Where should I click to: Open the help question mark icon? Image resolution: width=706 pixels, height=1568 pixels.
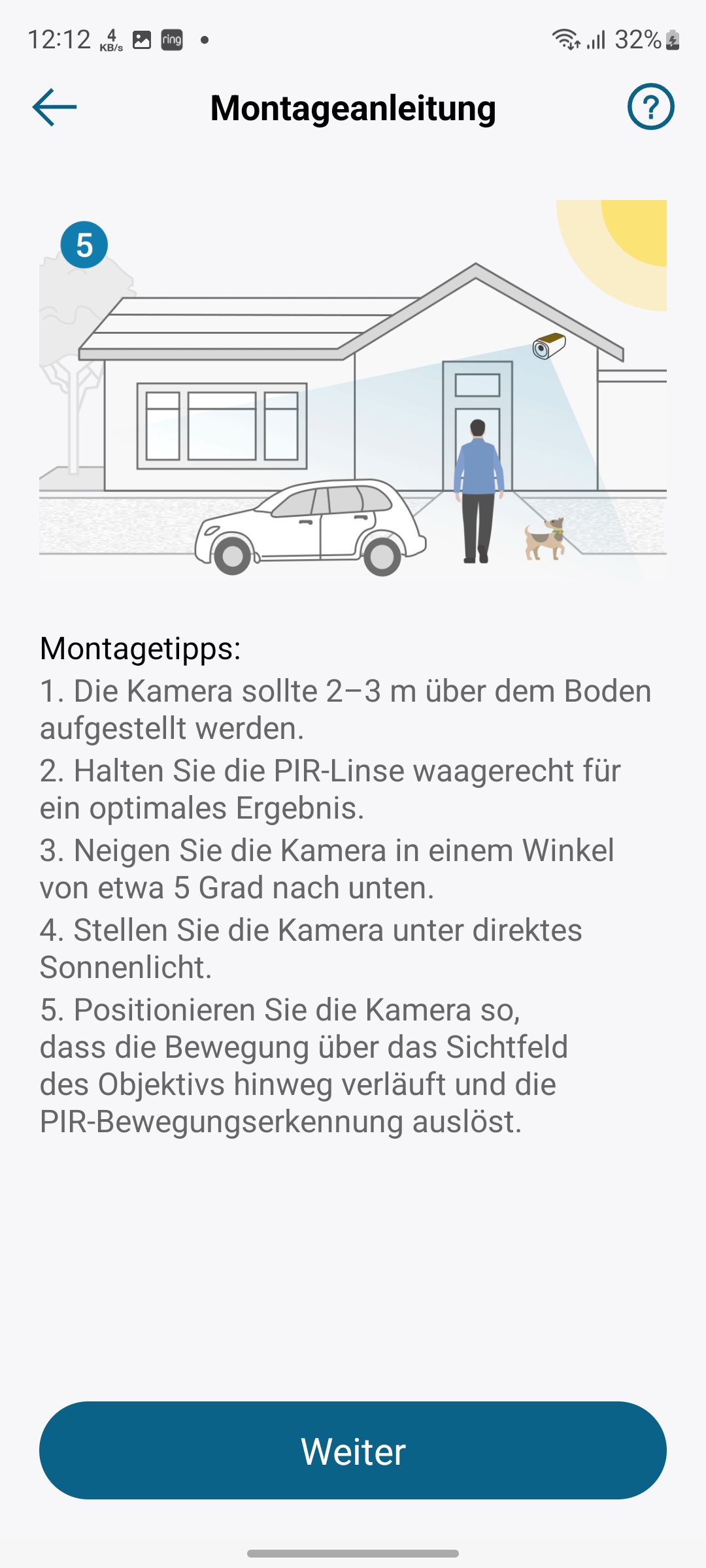(650, 107)
